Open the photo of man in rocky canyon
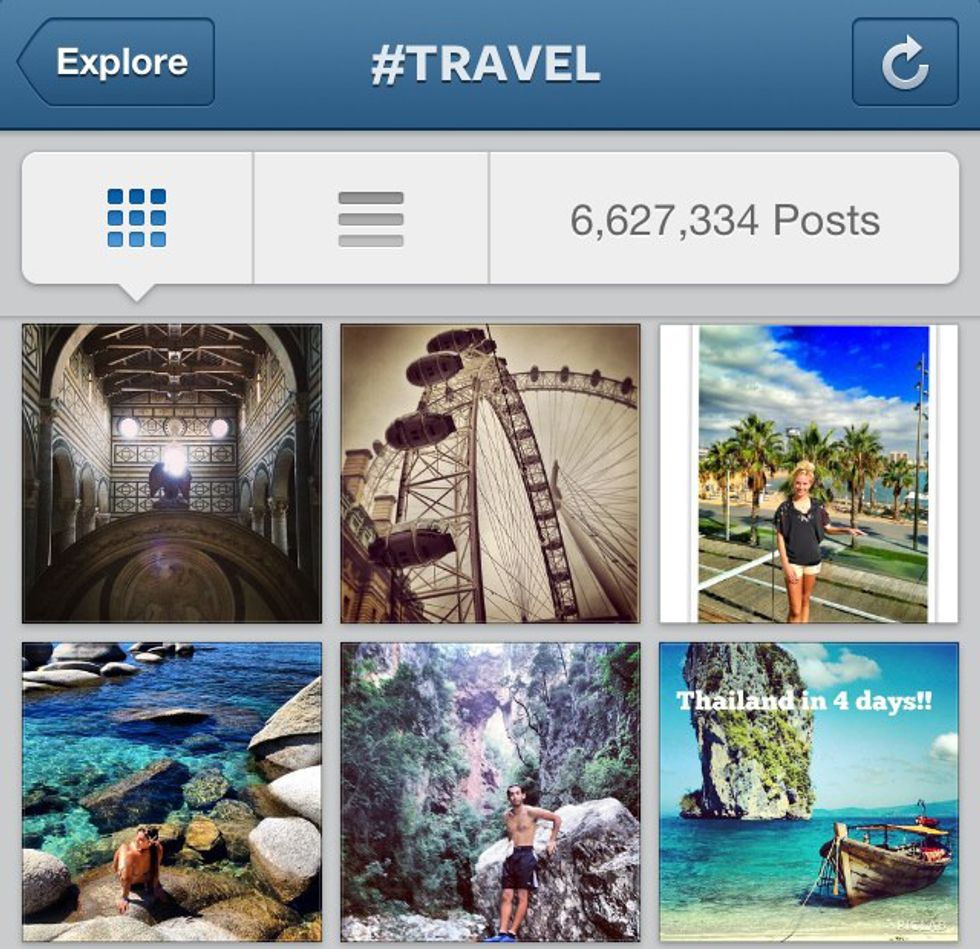 coord(490,791)
